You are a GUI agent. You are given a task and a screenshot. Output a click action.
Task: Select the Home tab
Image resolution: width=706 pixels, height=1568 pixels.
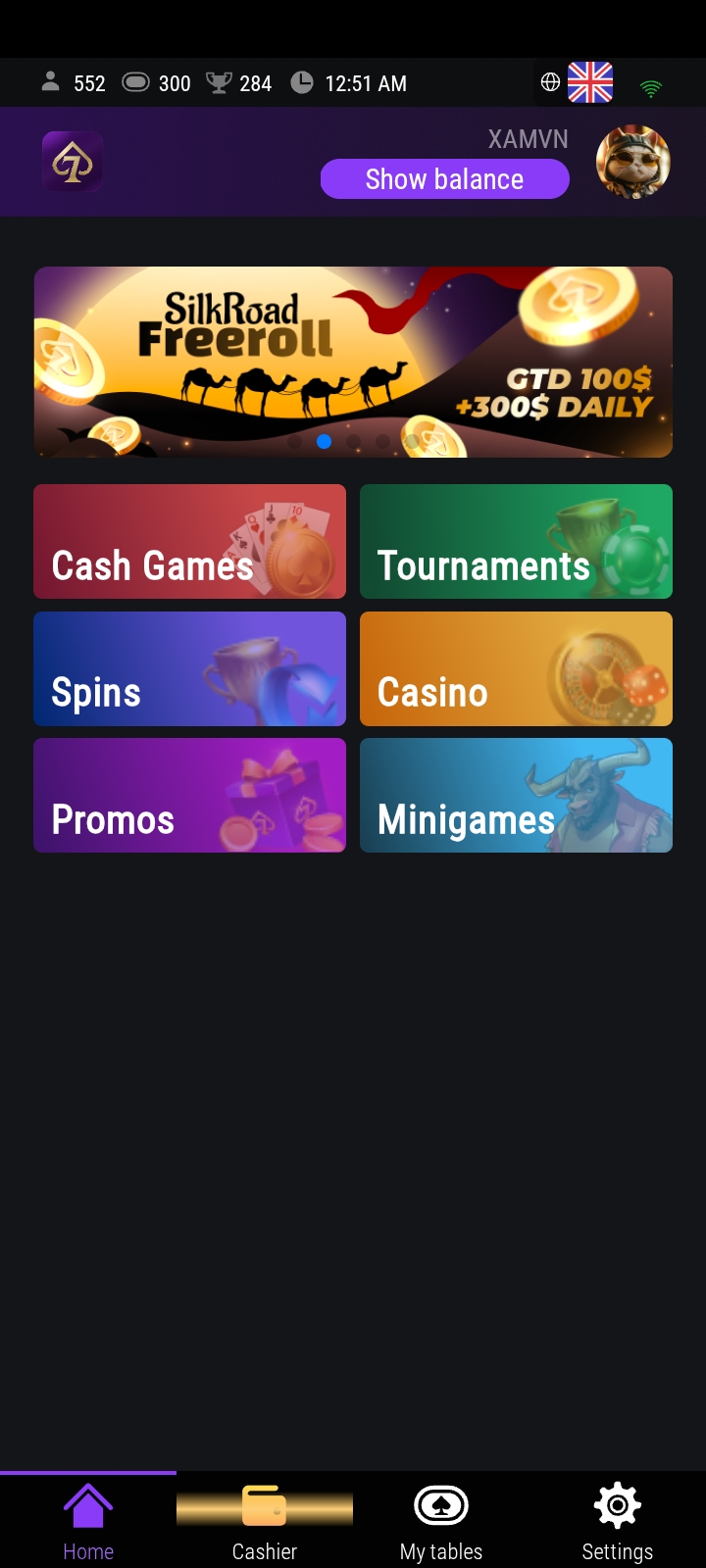(88, 1521)
